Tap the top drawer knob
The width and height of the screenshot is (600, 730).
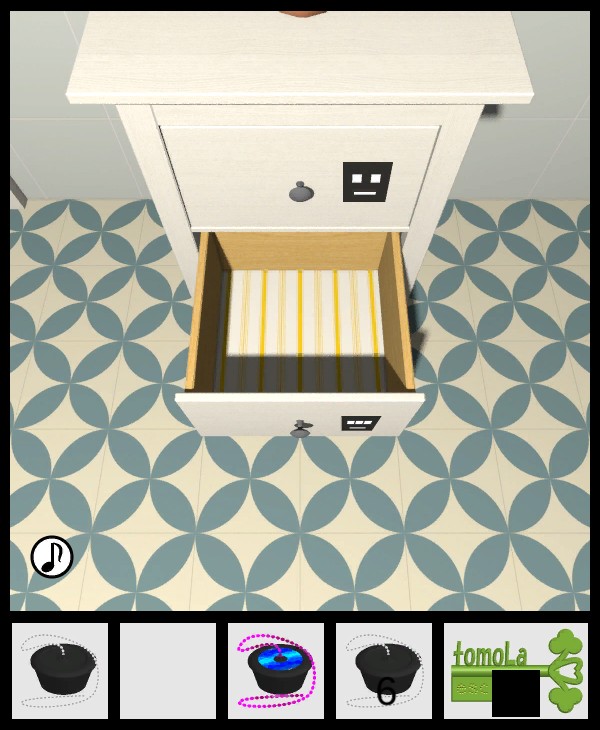click(301, 192)
